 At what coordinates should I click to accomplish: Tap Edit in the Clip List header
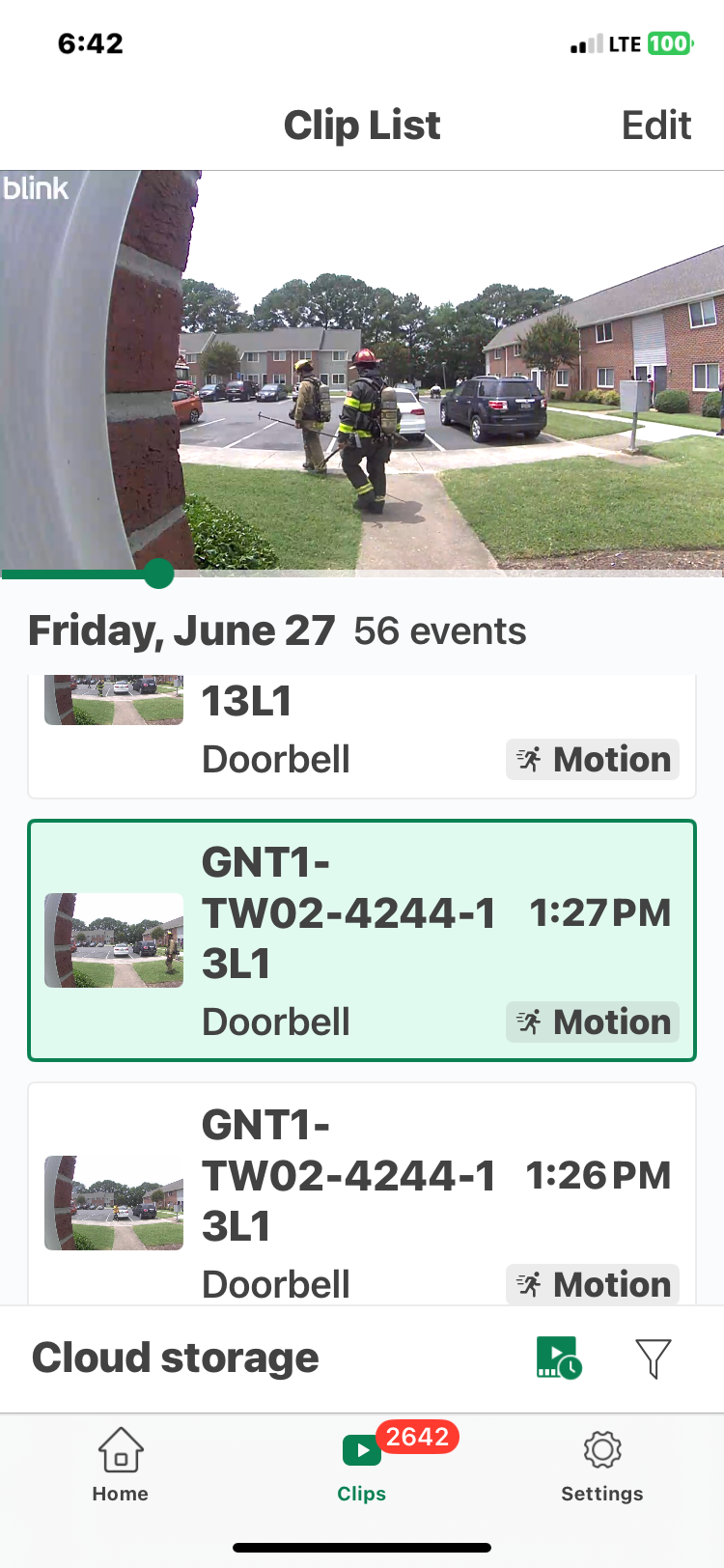[x=655, y=126]
